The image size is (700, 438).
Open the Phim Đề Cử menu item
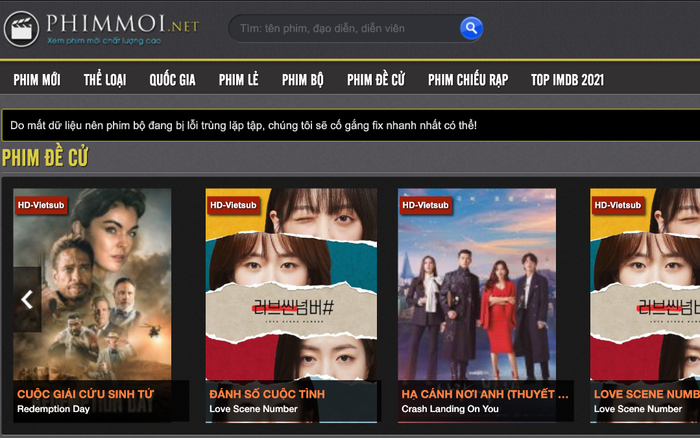coord(375,80)
